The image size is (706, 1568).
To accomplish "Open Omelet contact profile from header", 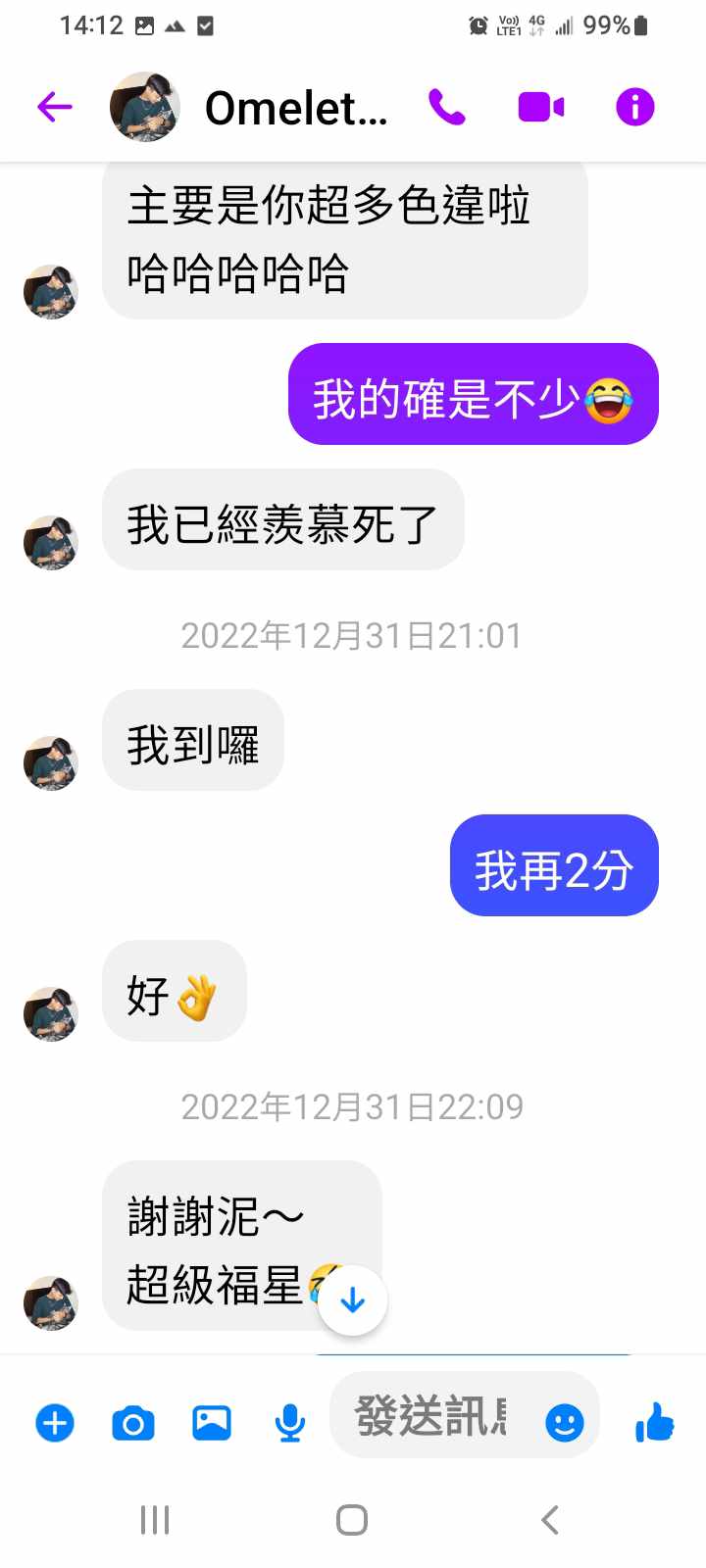I will (x=294, y=108).
